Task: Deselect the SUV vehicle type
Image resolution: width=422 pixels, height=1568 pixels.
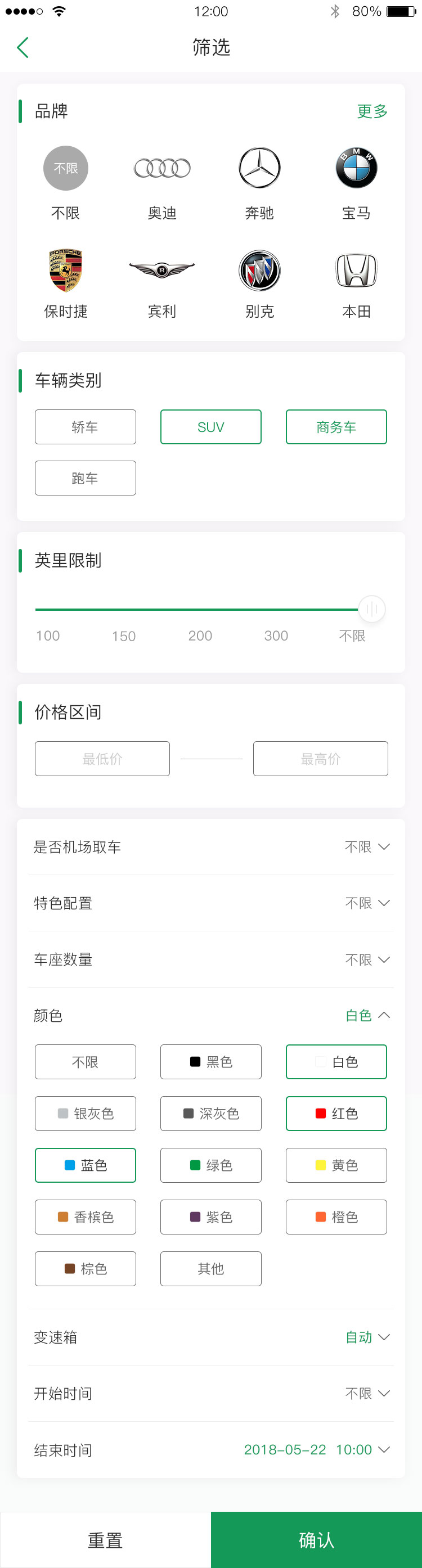Action: pyautogui.click(x=210, y=427)
